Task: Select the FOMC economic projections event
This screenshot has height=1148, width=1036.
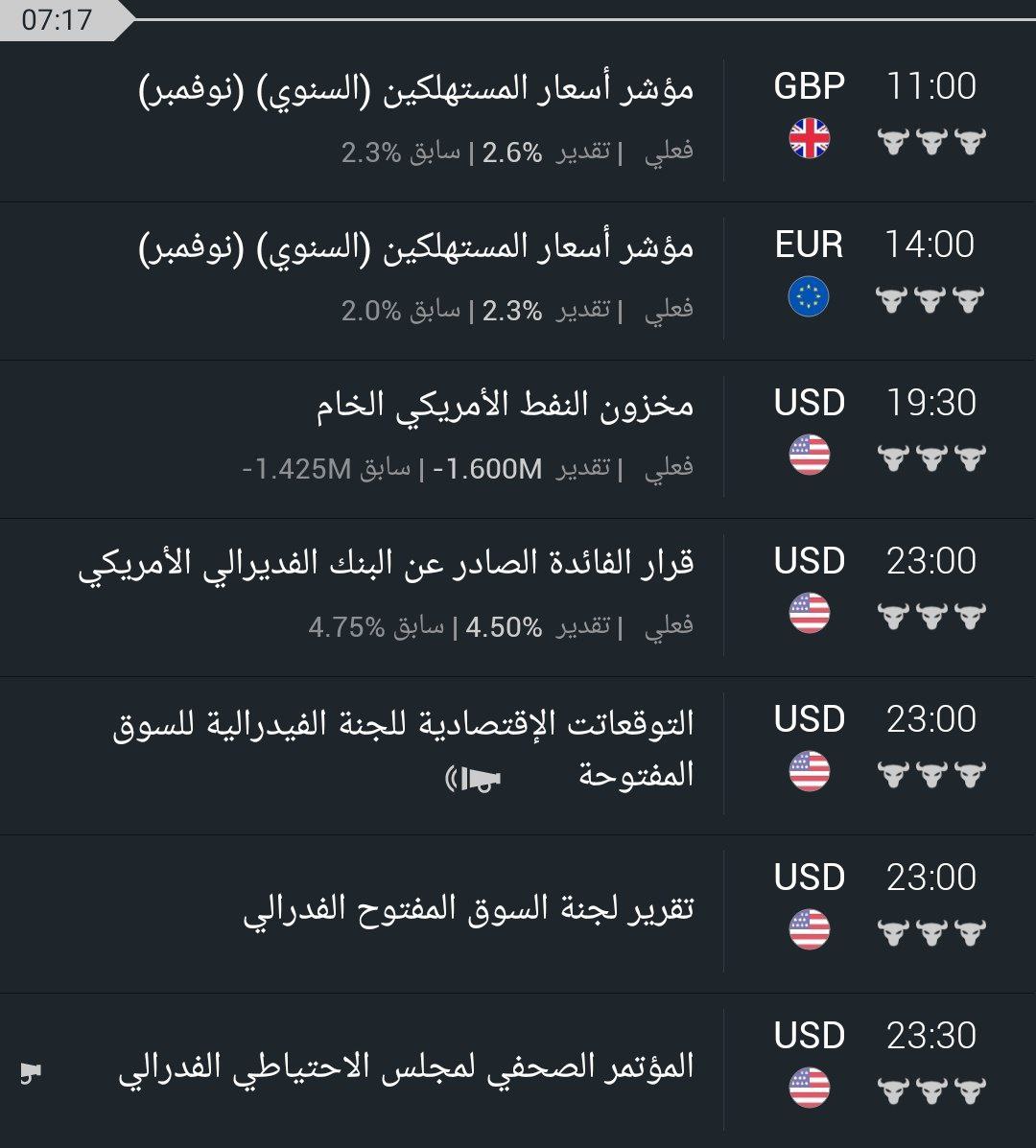Action: point(404,724)
